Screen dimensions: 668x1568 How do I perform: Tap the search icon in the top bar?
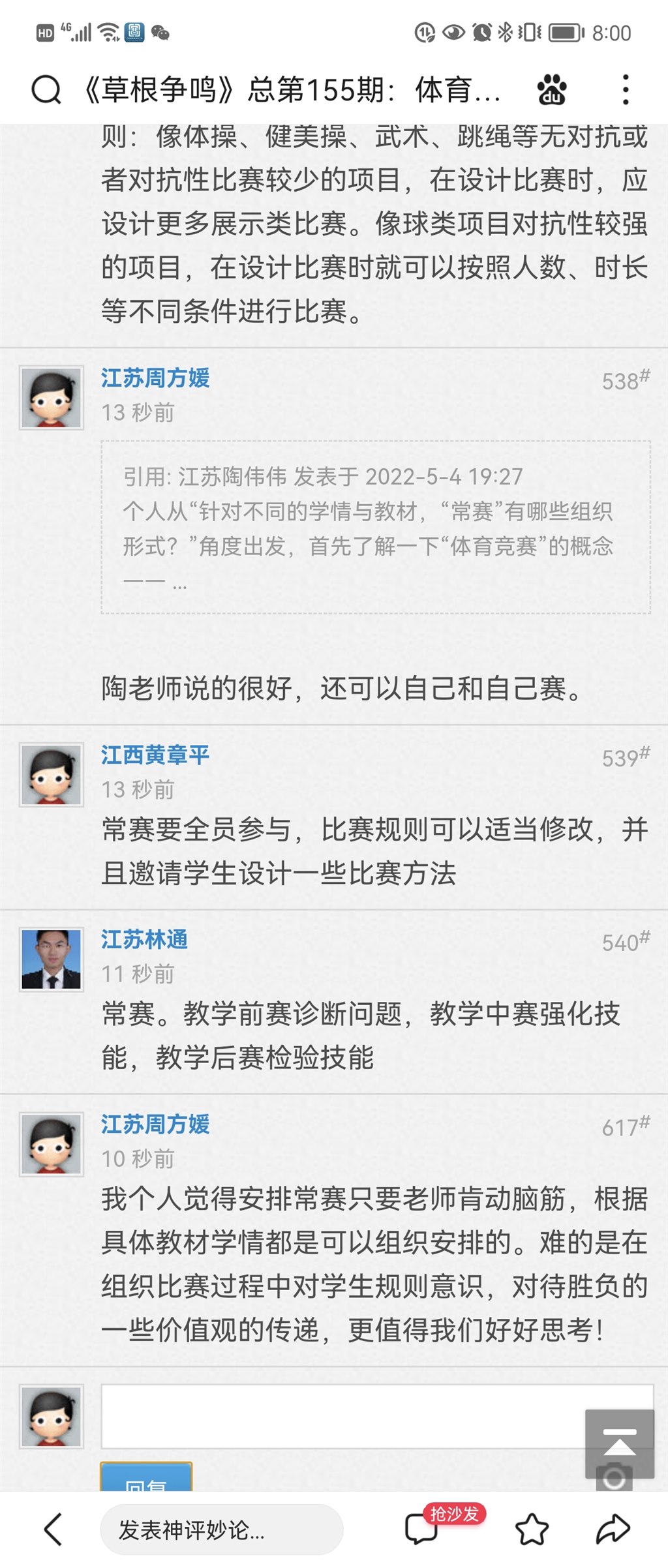(x=46, y=89)
